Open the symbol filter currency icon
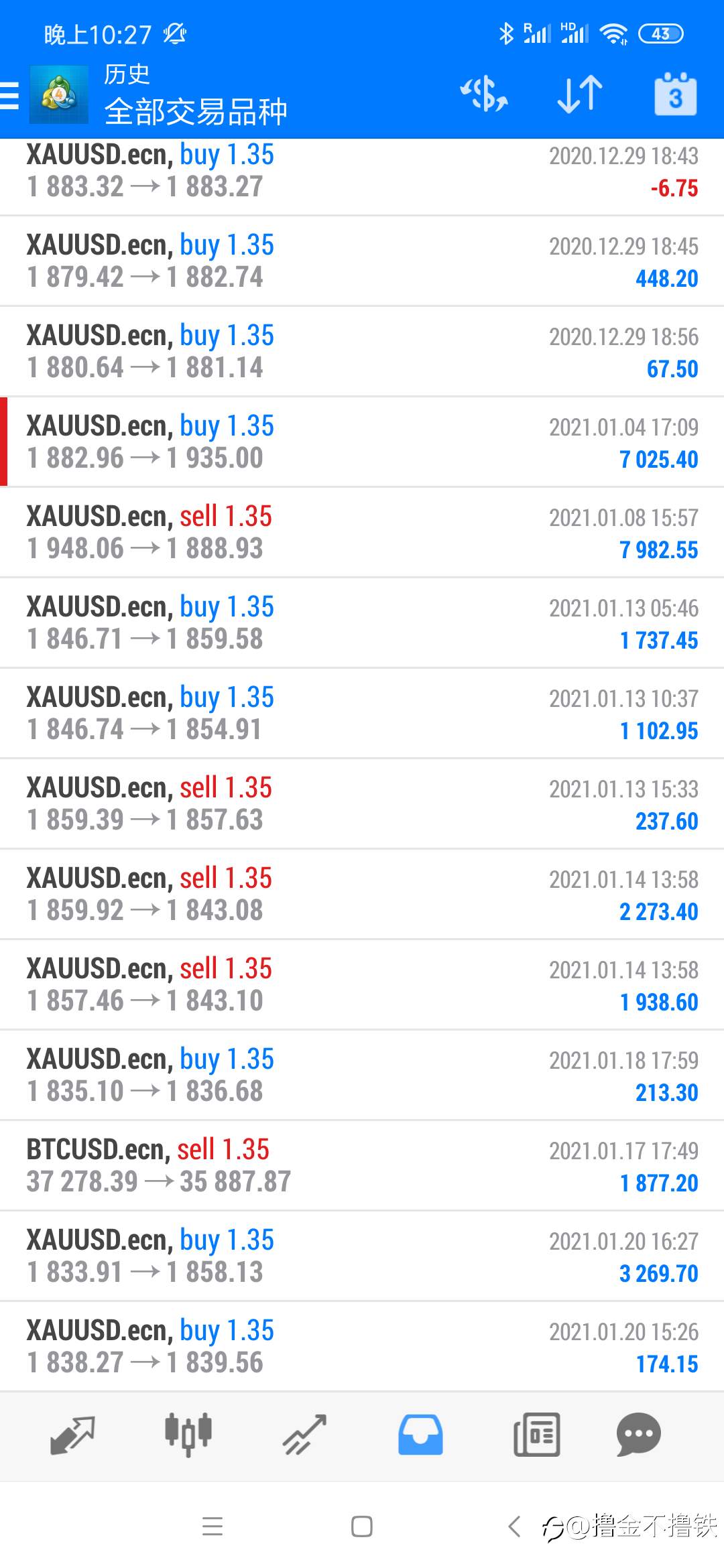Viewport: 724px width, 1568px height. (x=484, y=94)
